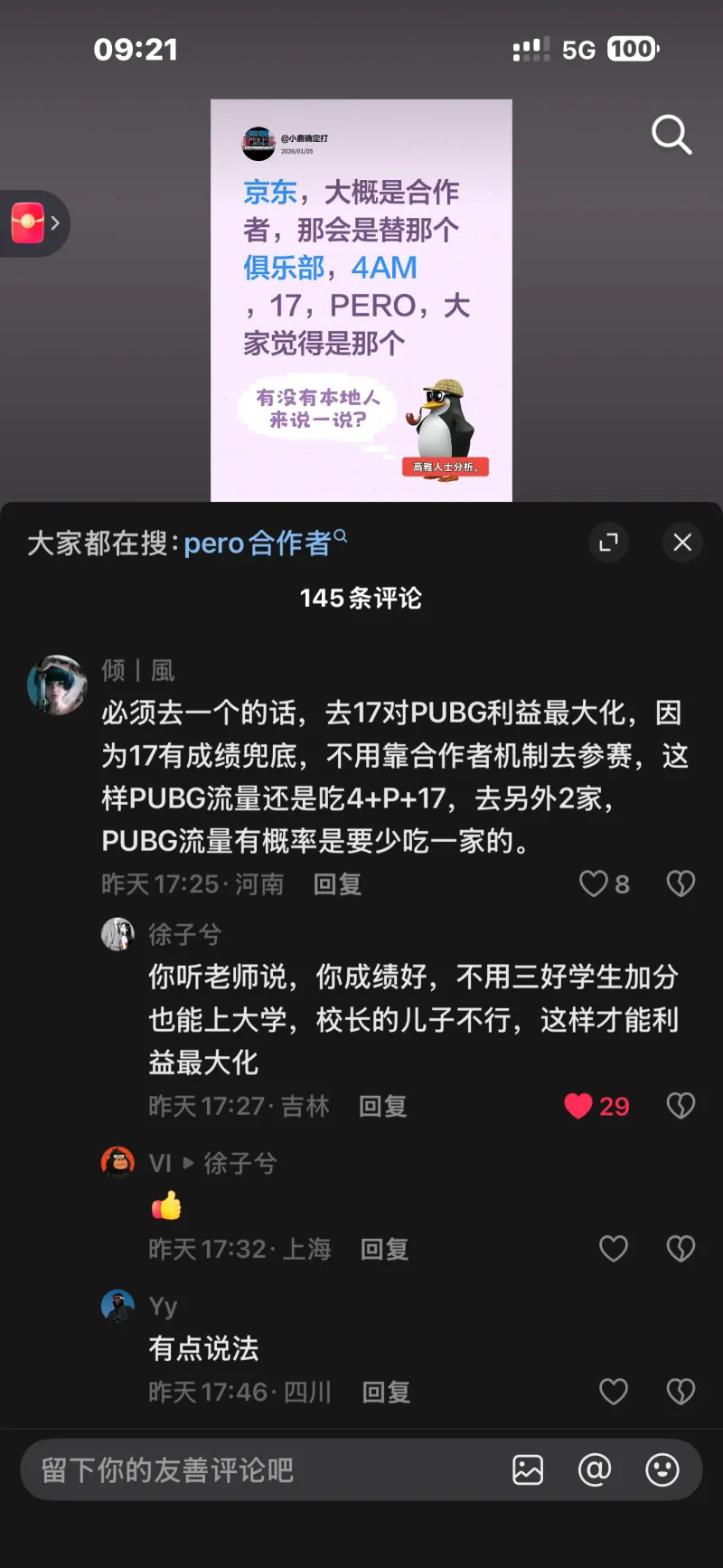723x1568 pixels.
Task: Like VI's thumbs-up reply
Action: [614, 1249]
